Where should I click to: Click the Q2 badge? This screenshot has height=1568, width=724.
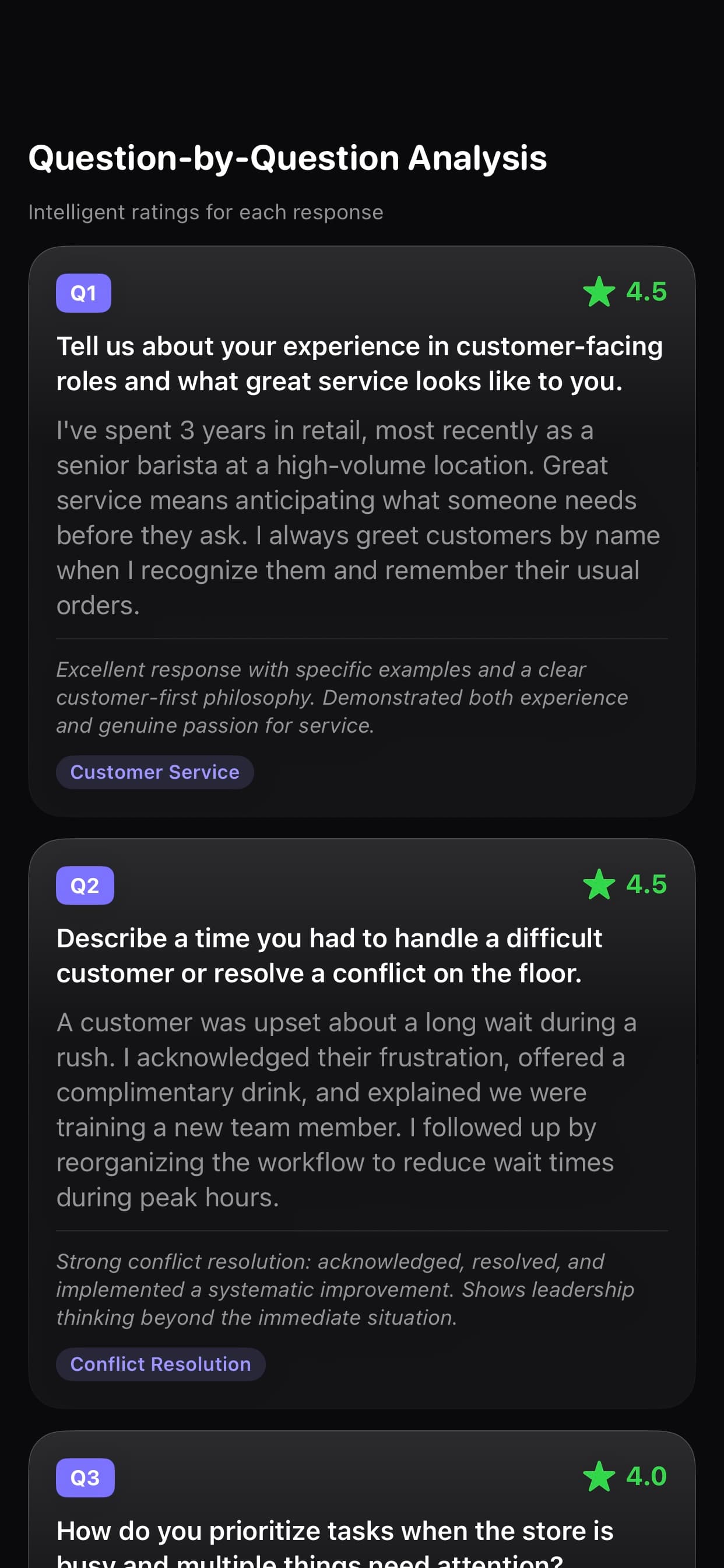coord(85,885)
